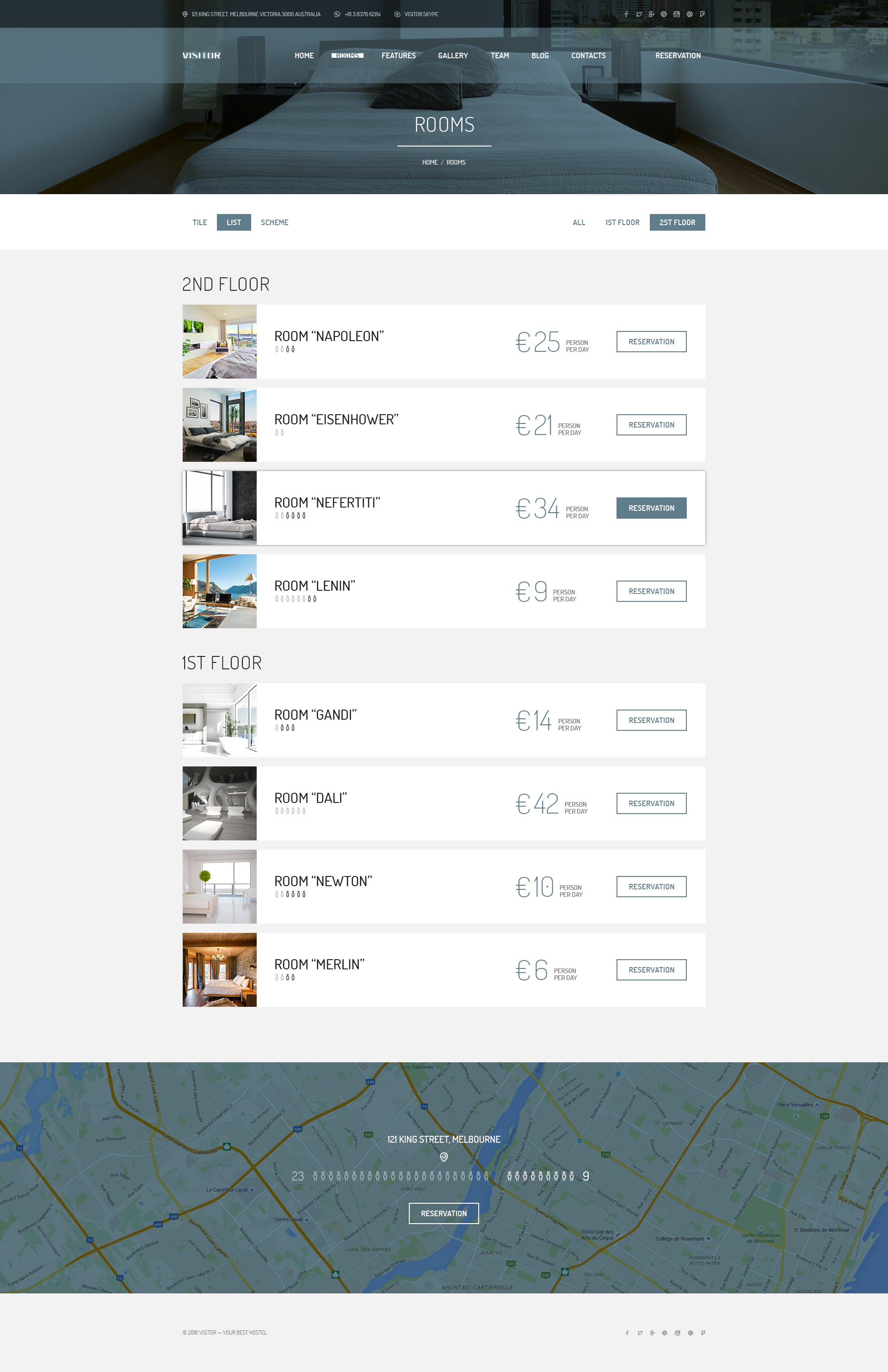Reserve room Dali
888x1372 pixels.
pos(651,803)
